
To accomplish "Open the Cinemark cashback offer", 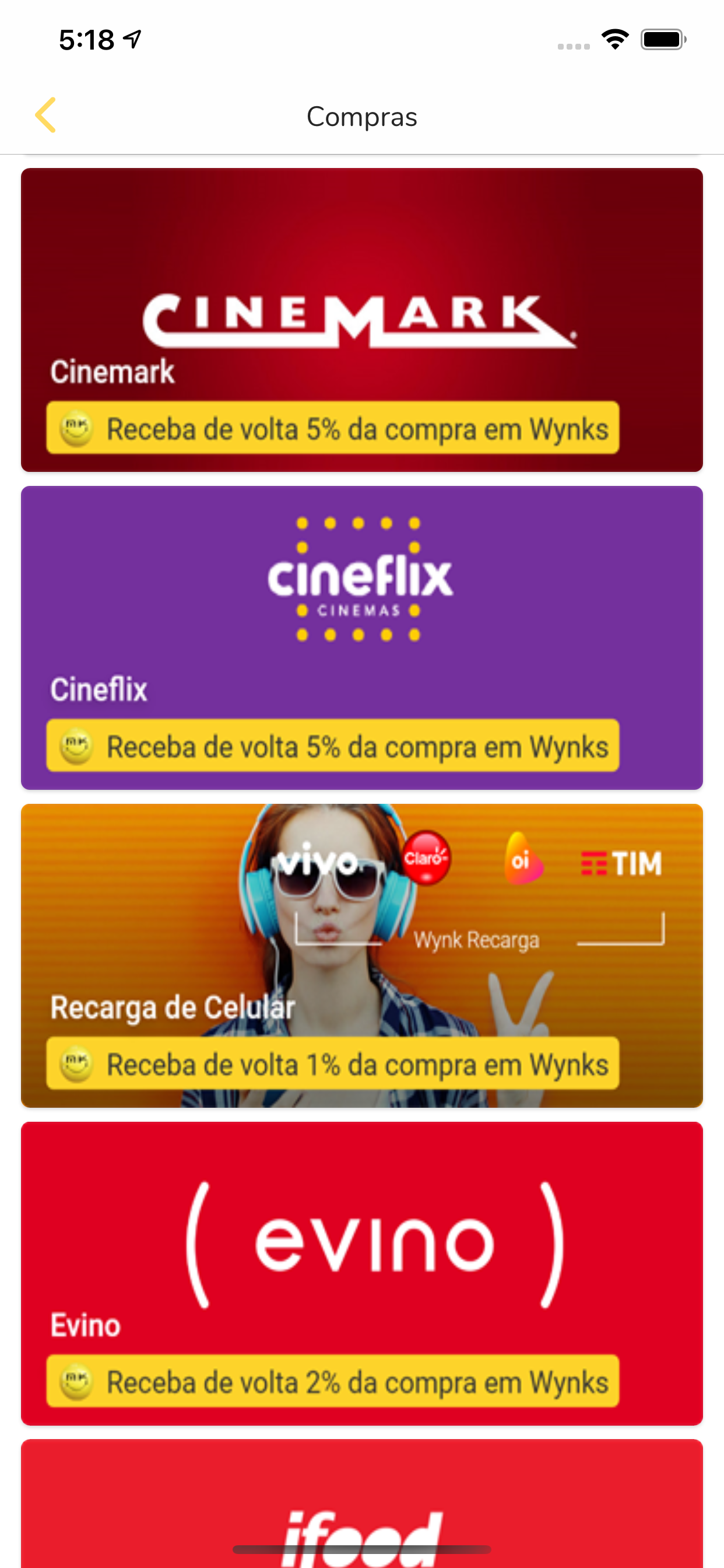I will coord(361,320).
